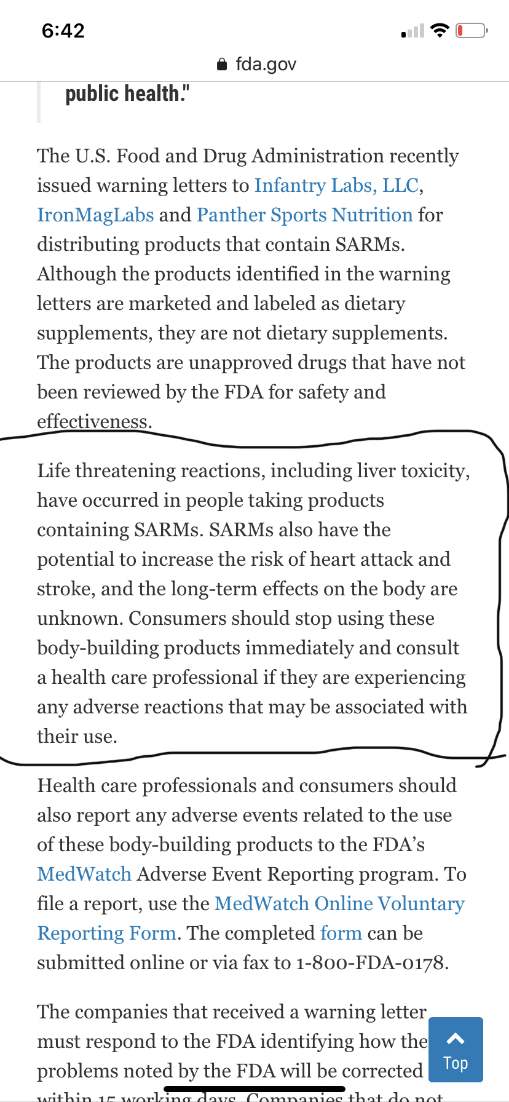Tap the fda.gov address bar
This screenshot has width=509, height=1102.
(256, 65)
